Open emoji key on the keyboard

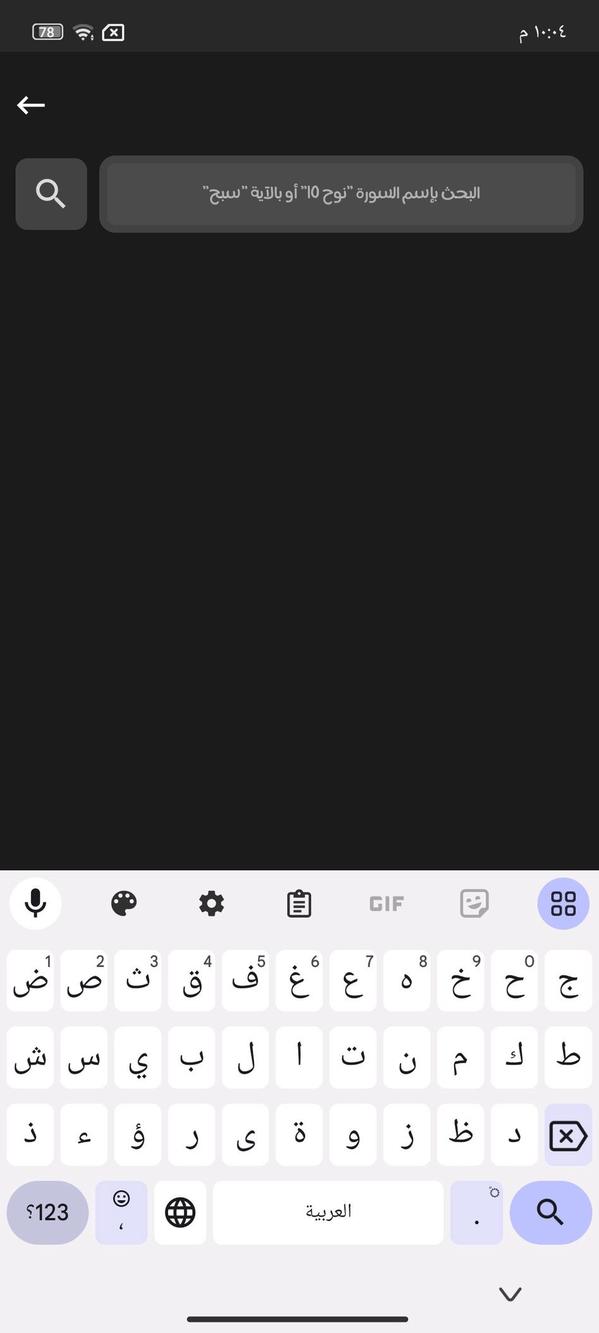pos(121,1212)
